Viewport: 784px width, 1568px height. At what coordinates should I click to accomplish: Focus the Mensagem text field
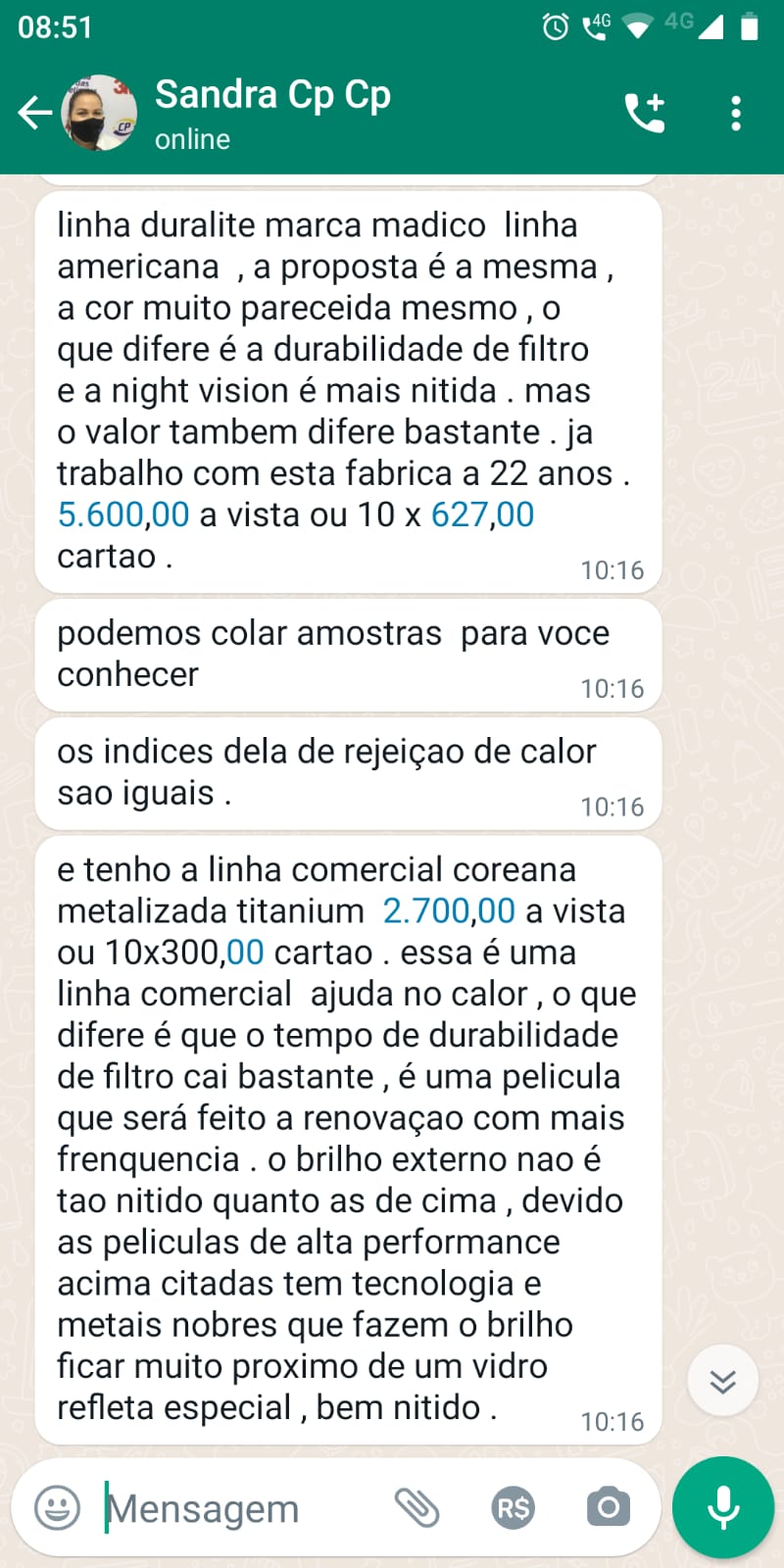[x=235, y=1509]
